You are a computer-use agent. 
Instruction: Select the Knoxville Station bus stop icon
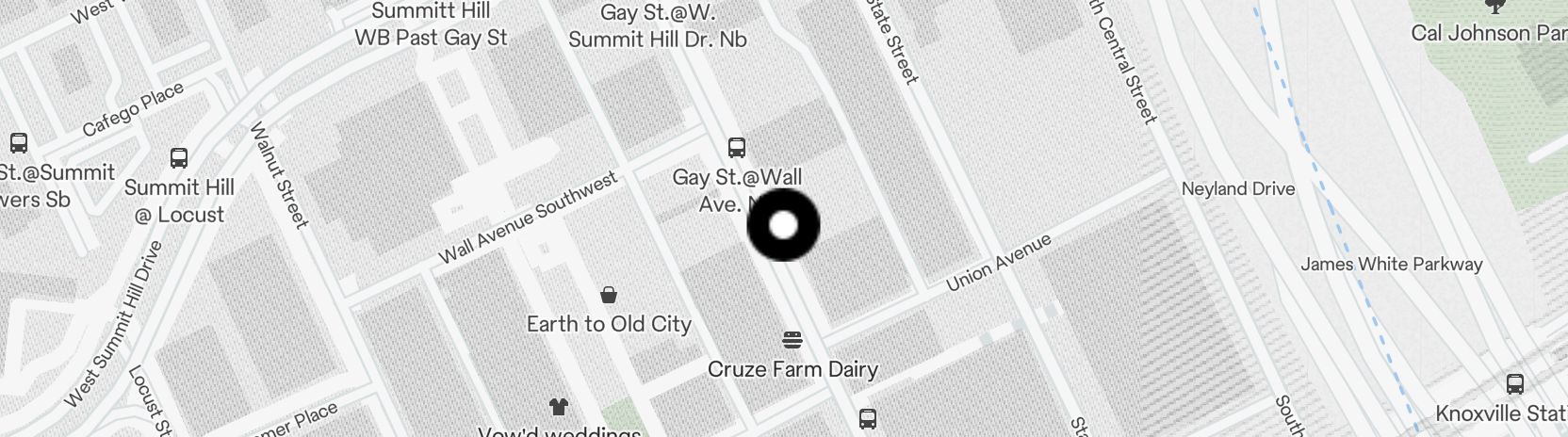pyautogui.click(x=1515, y=384)
